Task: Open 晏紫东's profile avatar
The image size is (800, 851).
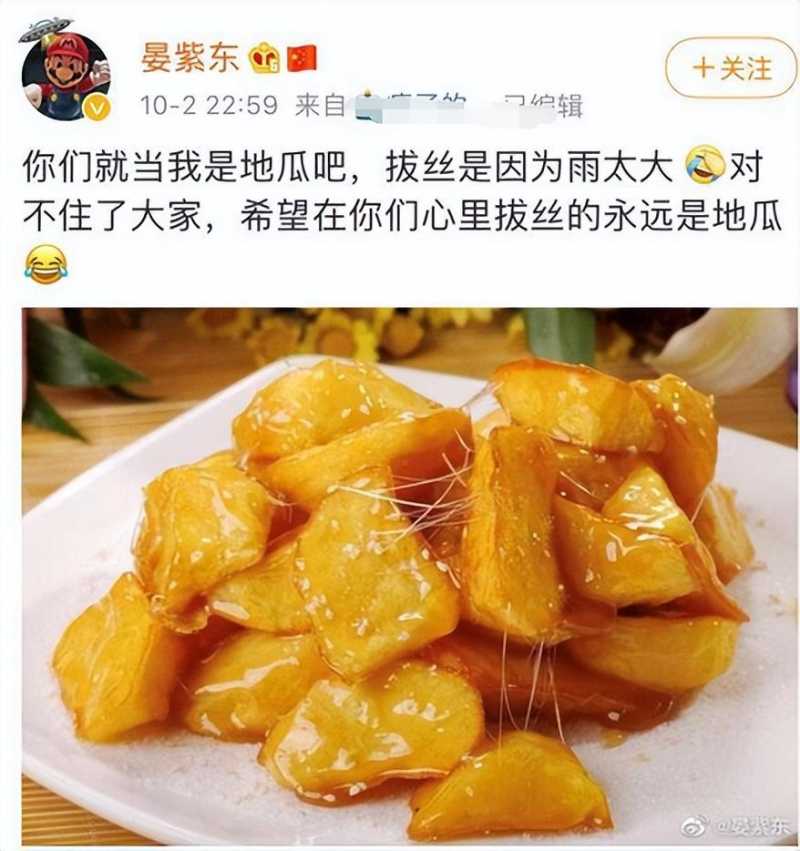Action: (64, 72)
